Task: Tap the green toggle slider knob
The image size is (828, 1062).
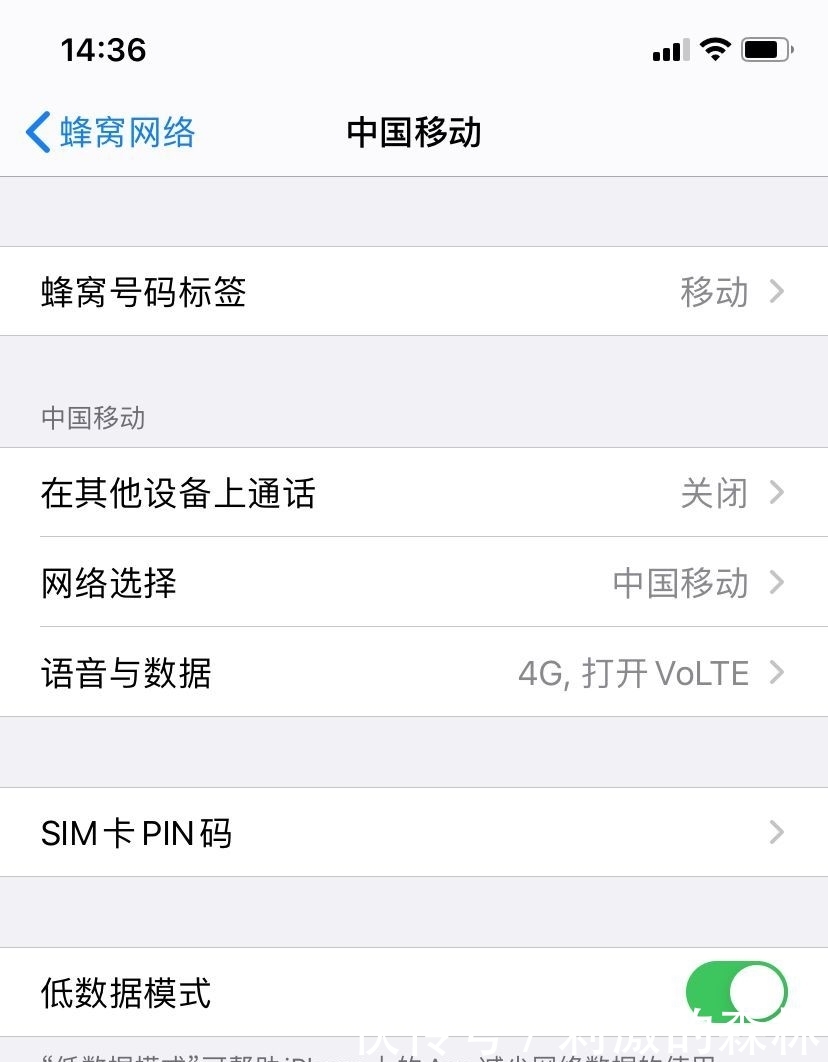Action: coord(755,993)
